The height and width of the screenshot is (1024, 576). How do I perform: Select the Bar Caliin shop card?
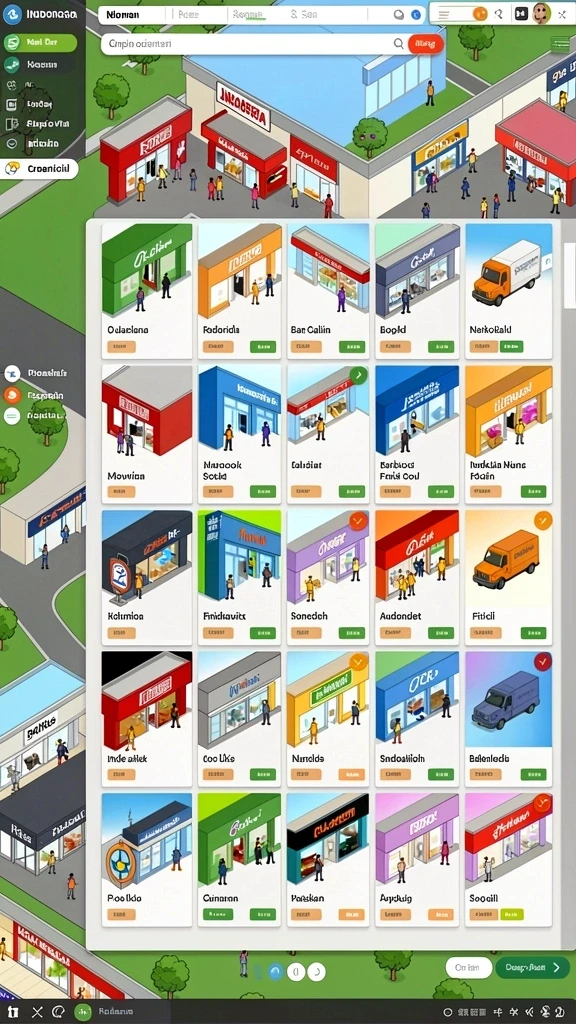(328, 291)
